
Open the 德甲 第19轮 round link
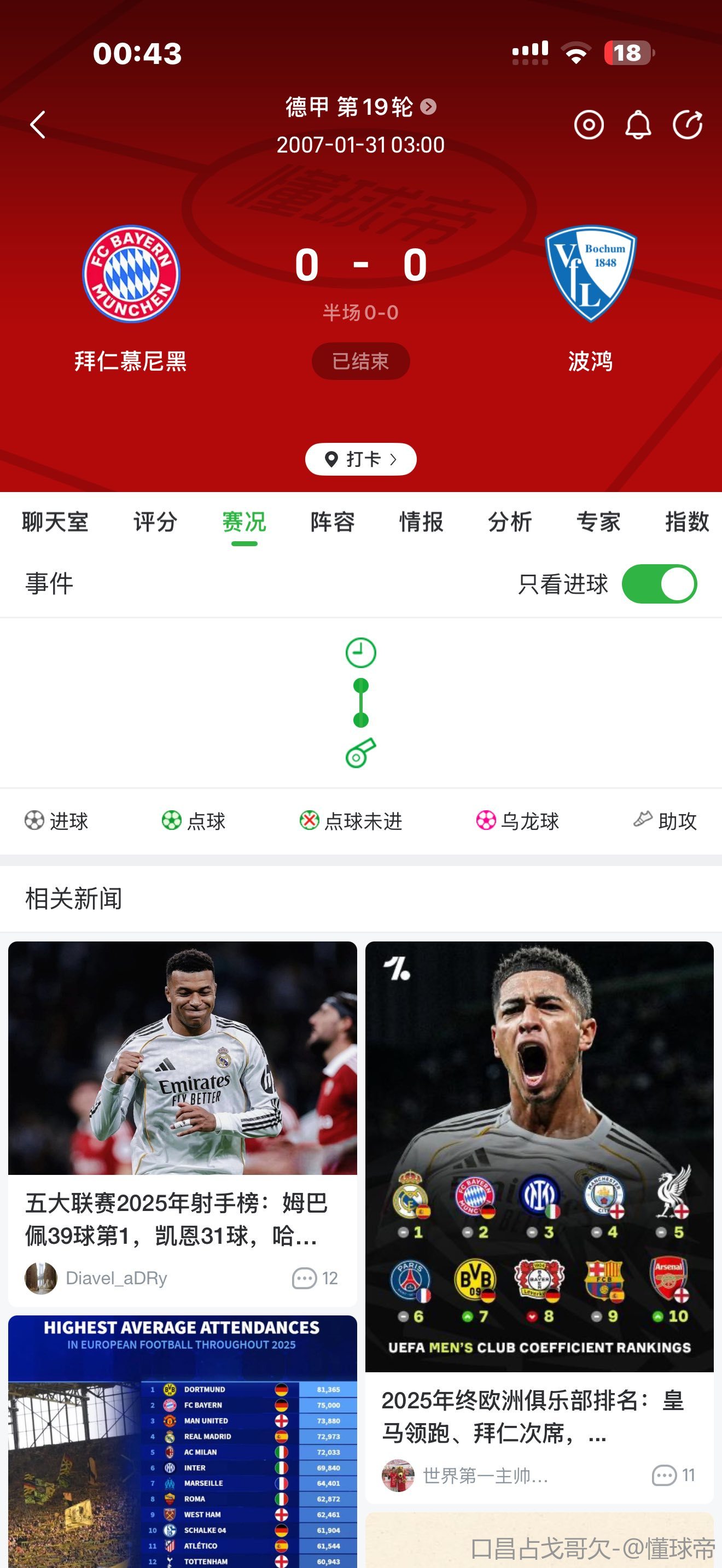[360, 107]
